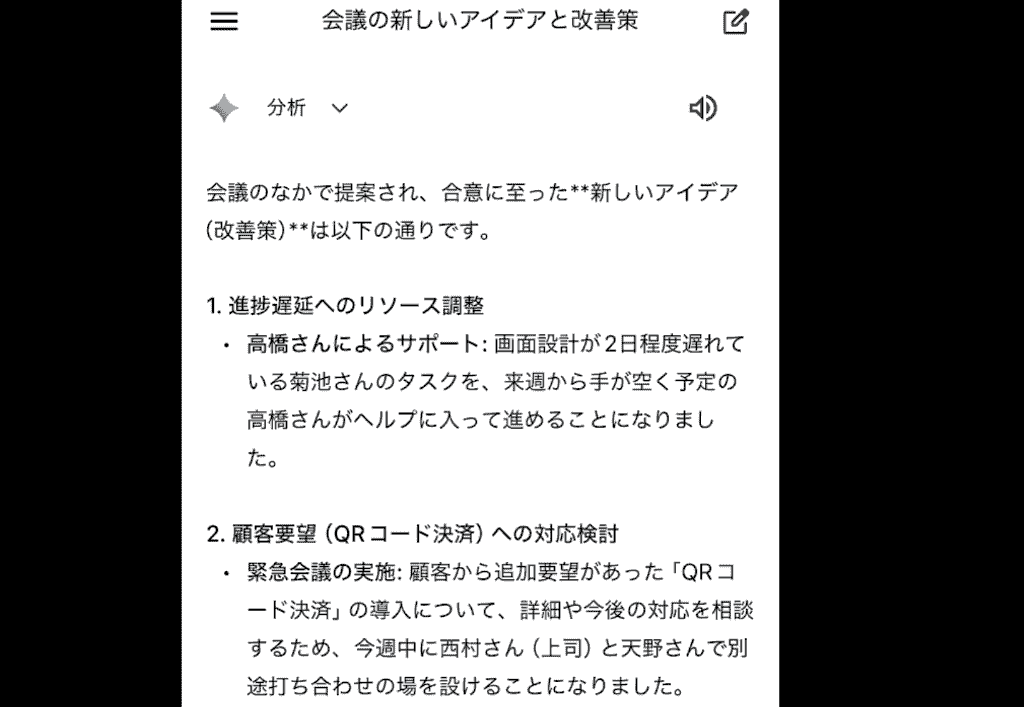Start a new chat with the edit icon
Viewport: 1024px width, 707px height.
coord(736,21)
